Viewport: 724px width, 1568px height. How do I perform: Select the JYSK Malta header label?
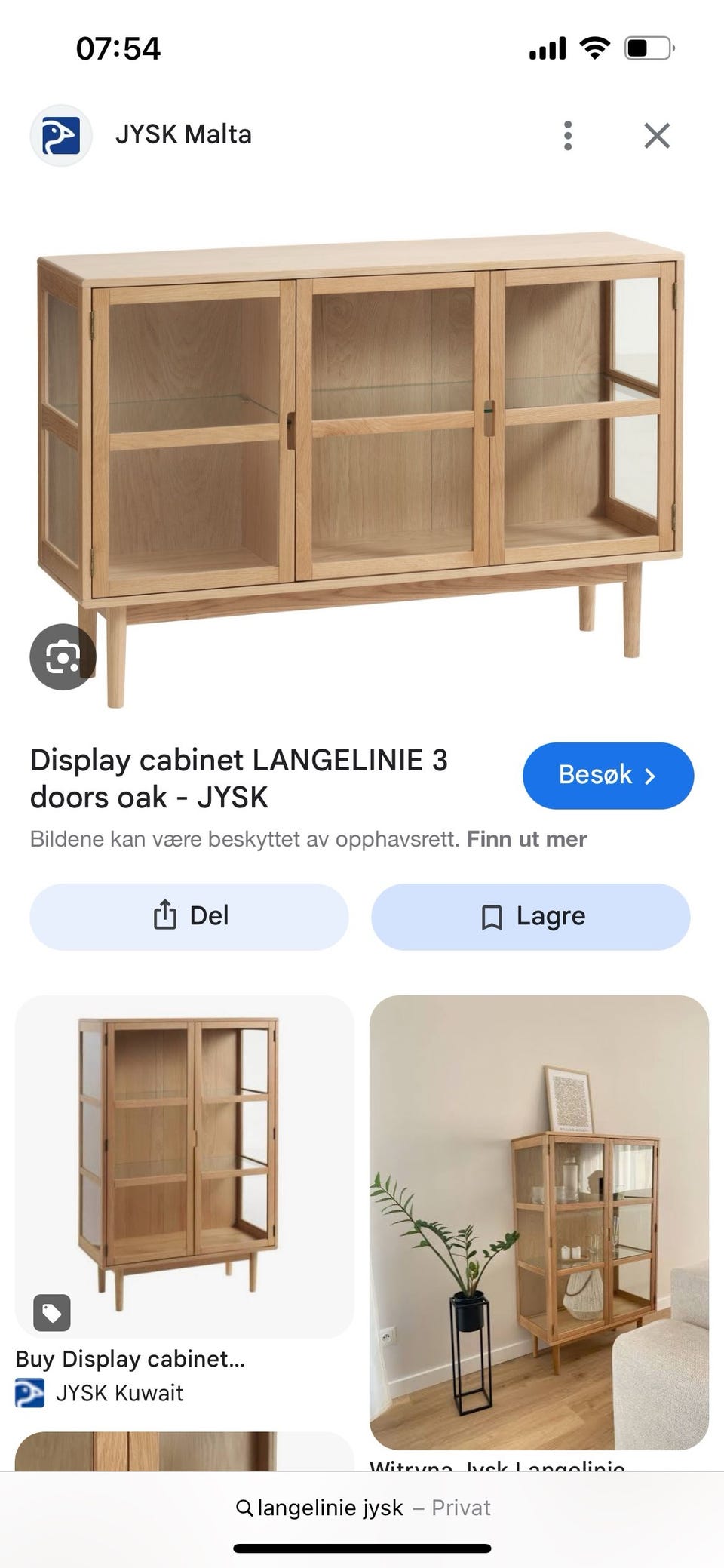tap(183, 134)
